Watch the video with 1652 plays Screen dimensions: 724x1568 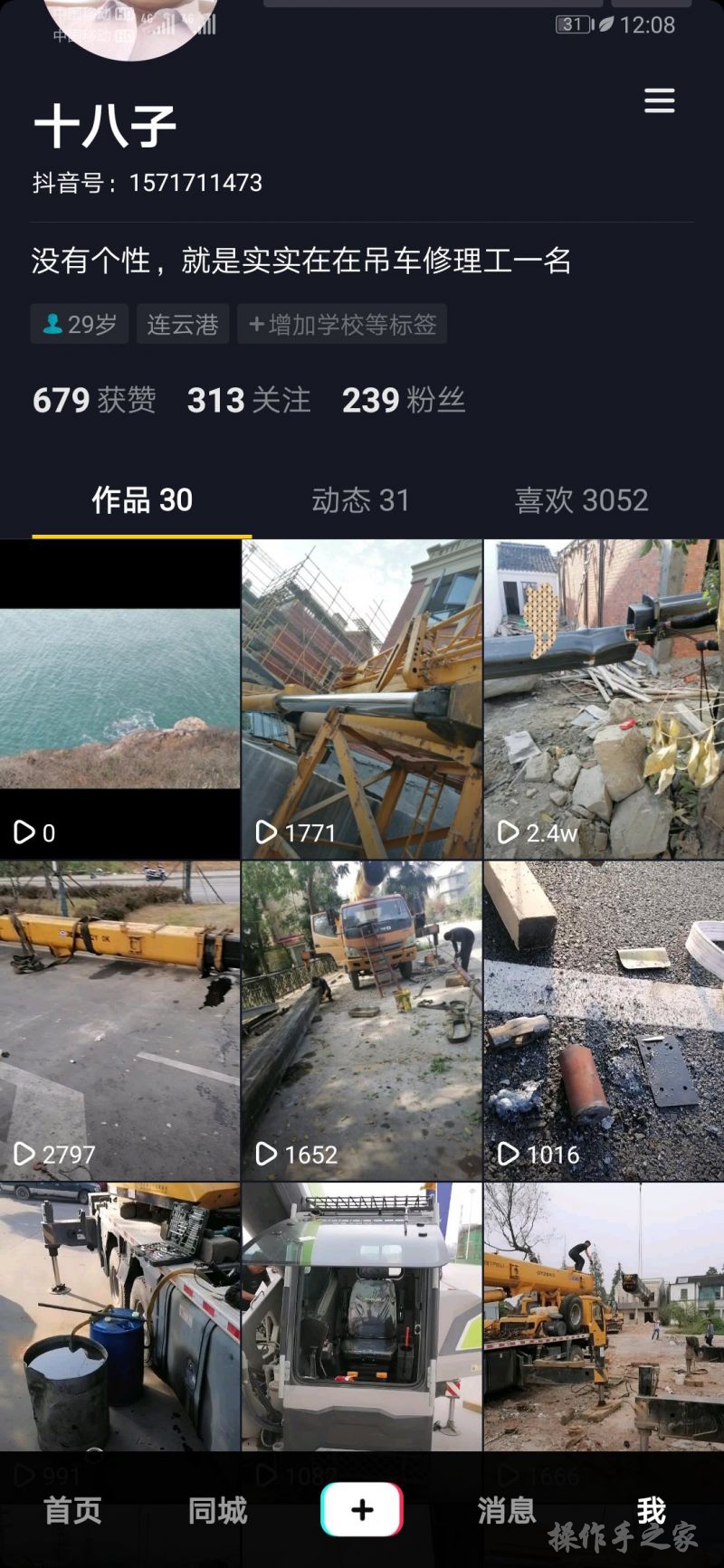(361, 1020)
